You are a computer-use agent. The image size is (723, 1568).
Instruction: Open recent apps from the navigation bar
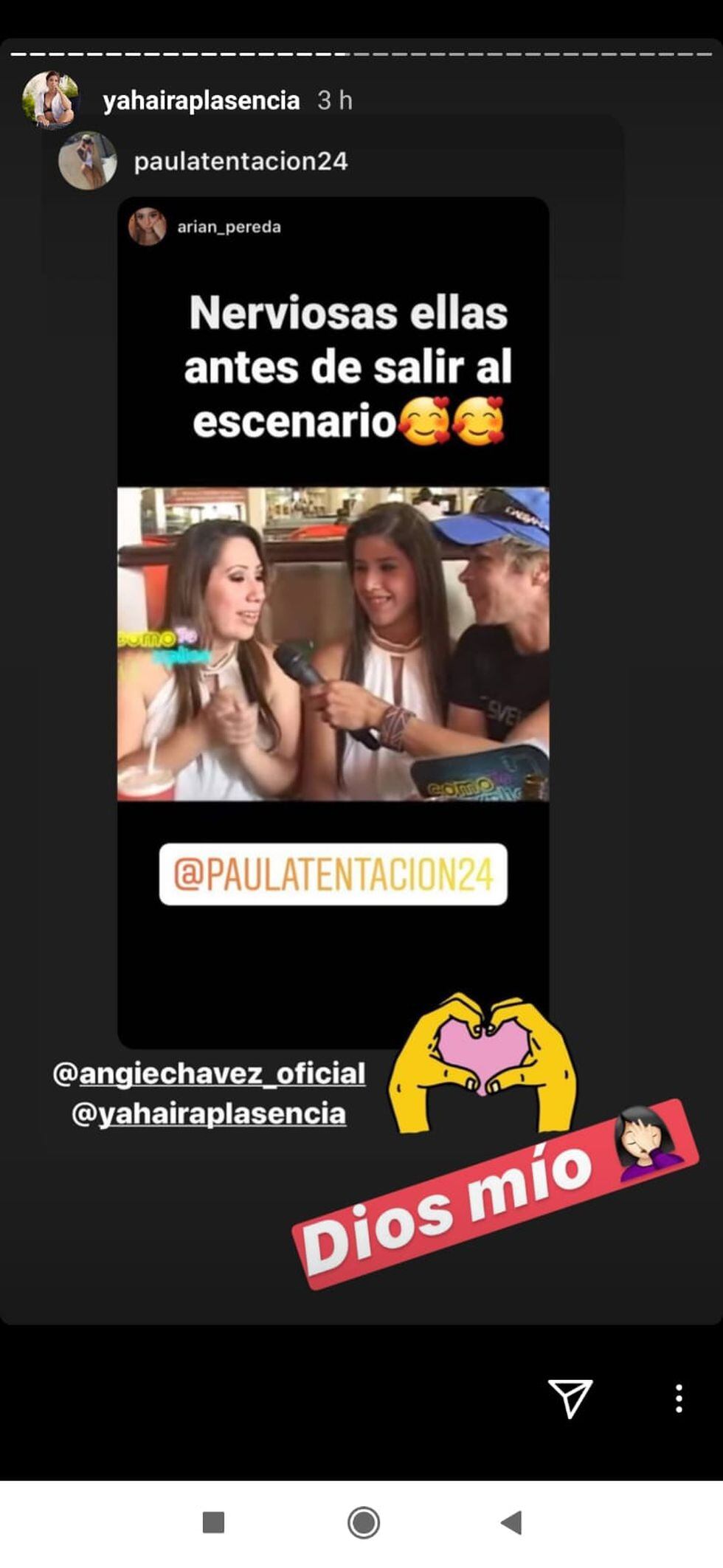click(x=213, y=1522)
